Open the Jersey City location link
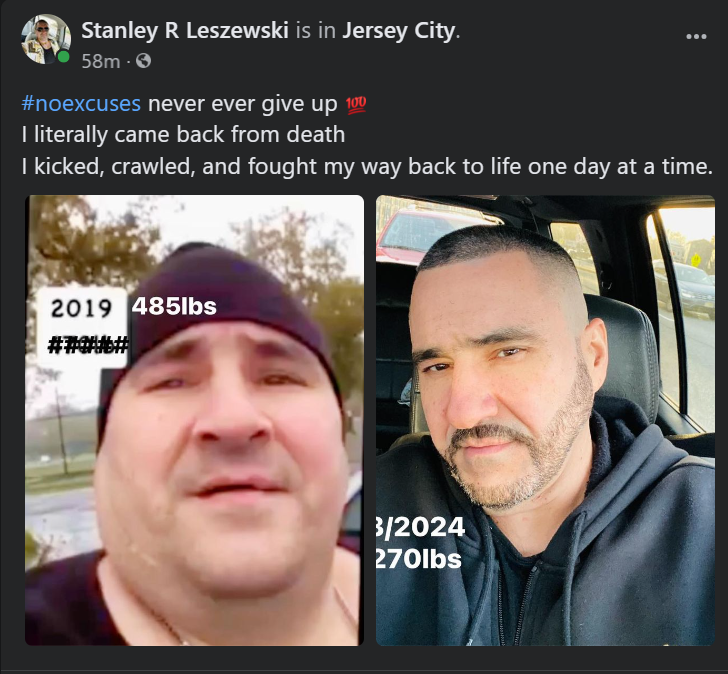728x674 pixels. 398,30
